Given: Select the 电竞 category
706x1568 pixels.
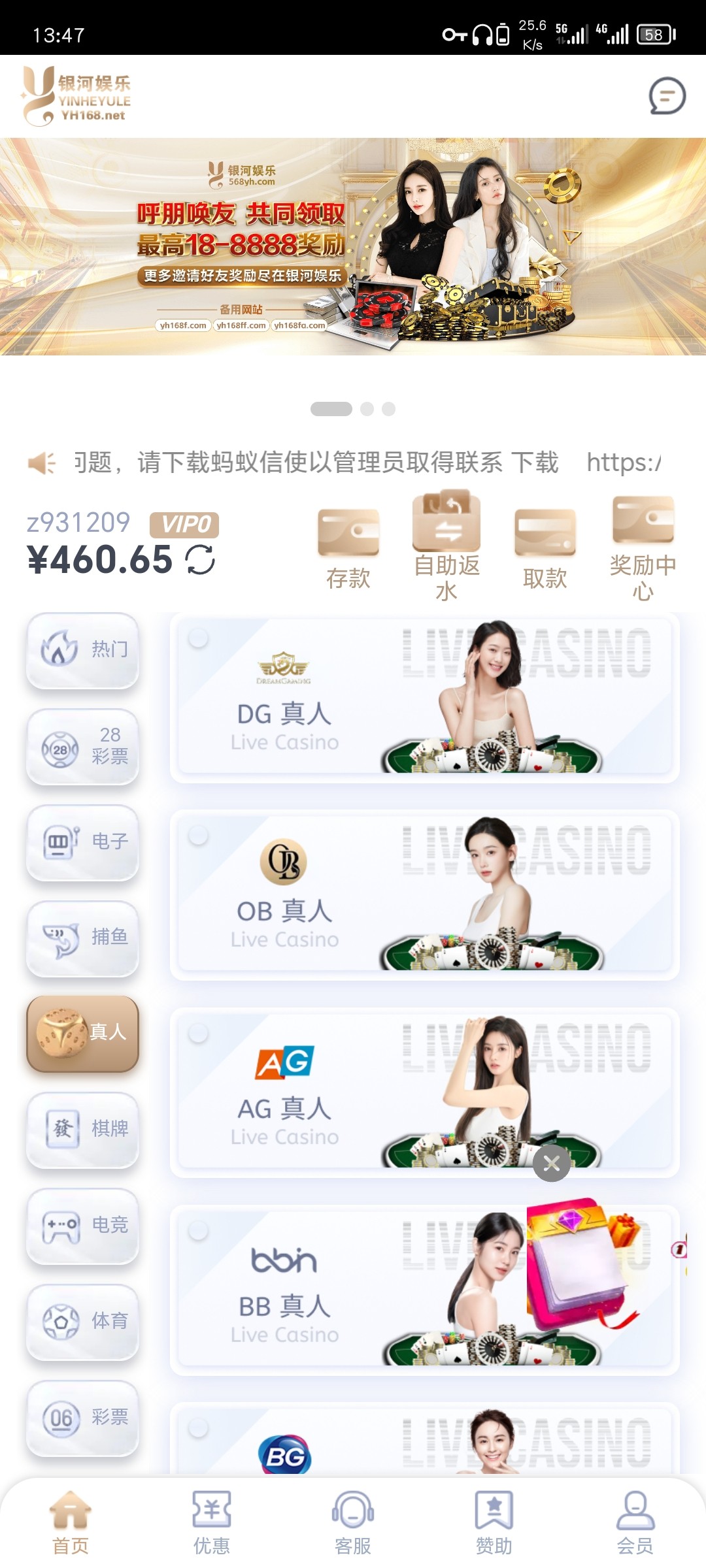Looking at the screenshot, I should click(83, 1226).
